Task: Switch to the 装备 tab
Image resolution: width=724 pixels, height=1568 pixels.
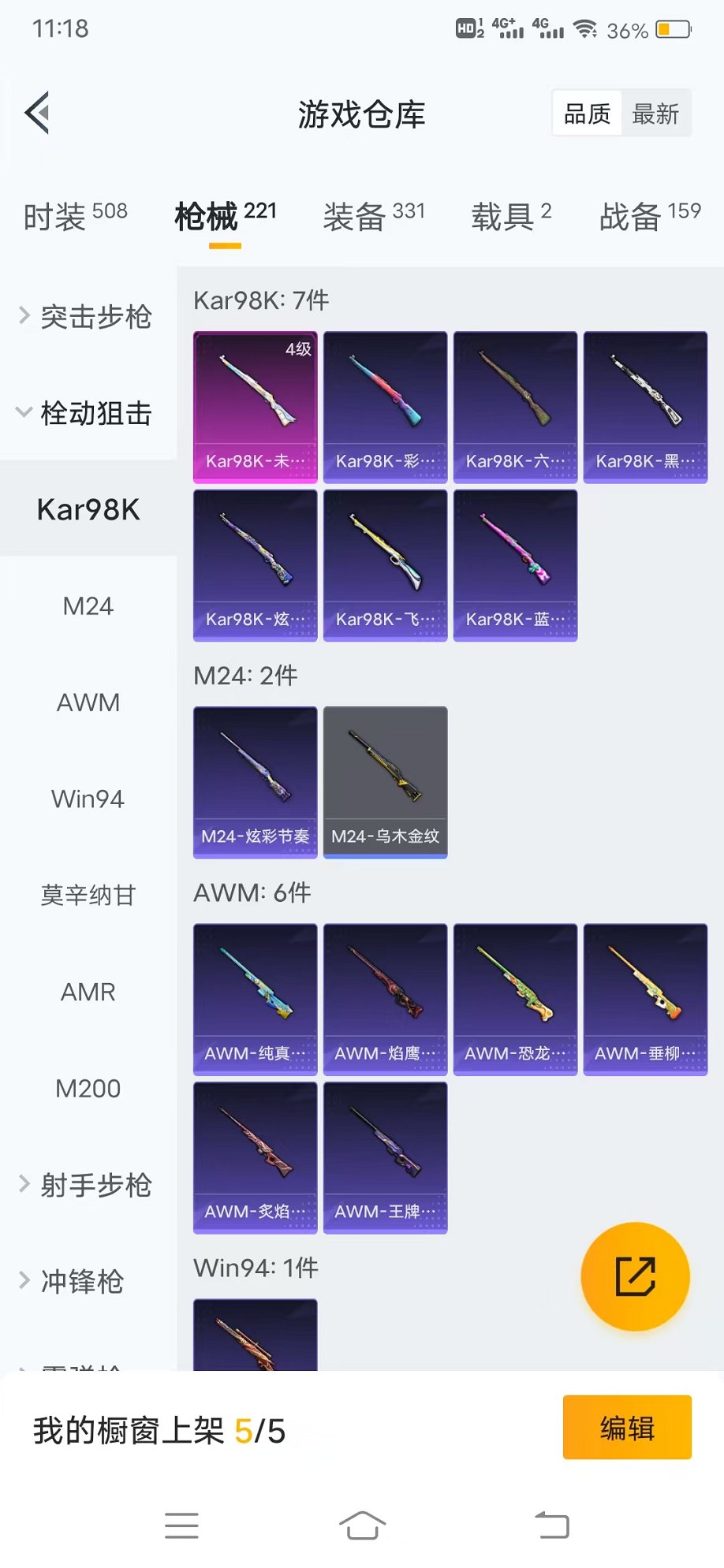Action: (374, 216)
